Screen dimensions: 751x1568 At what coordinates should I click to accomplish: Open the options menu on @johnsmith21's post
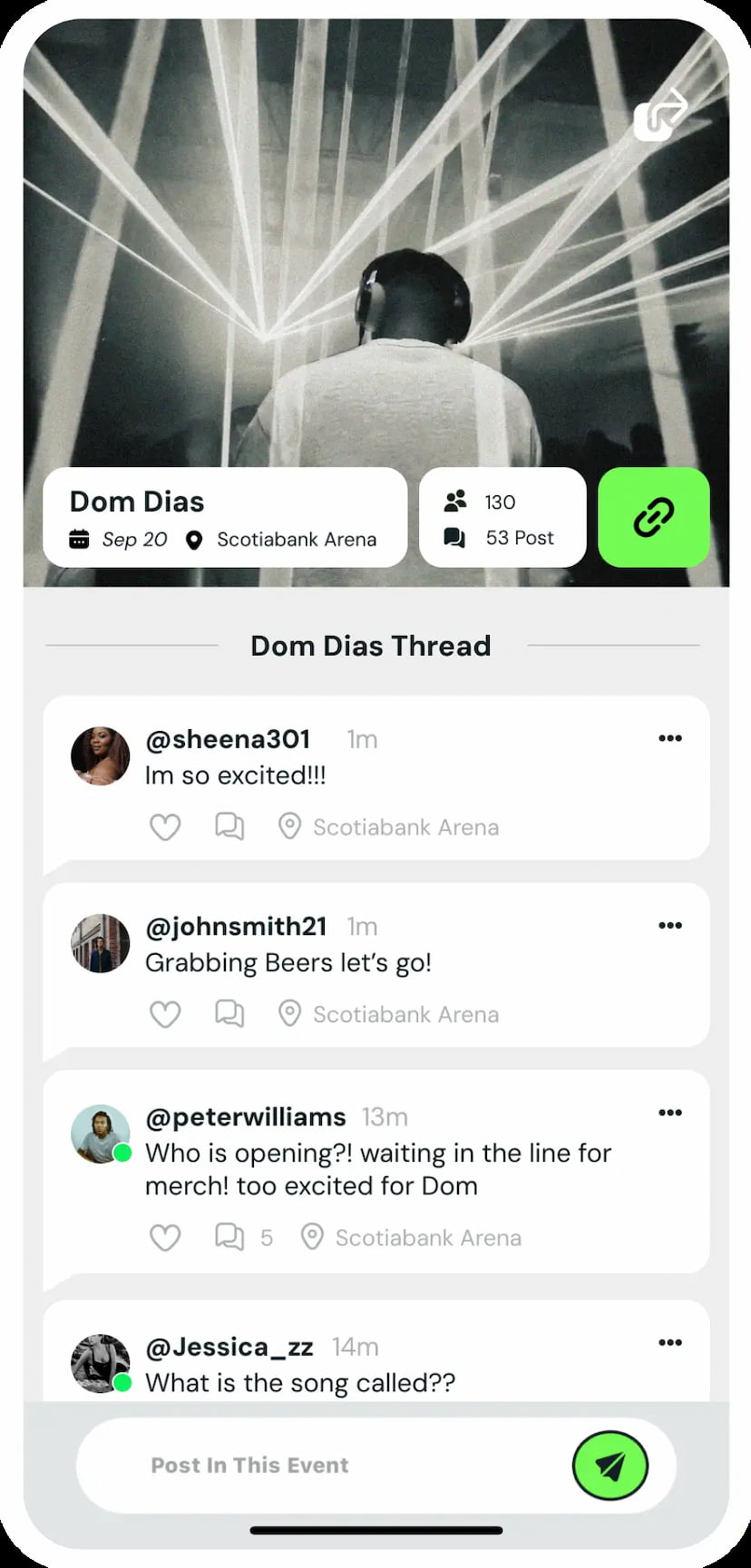(x=670, y=925)
